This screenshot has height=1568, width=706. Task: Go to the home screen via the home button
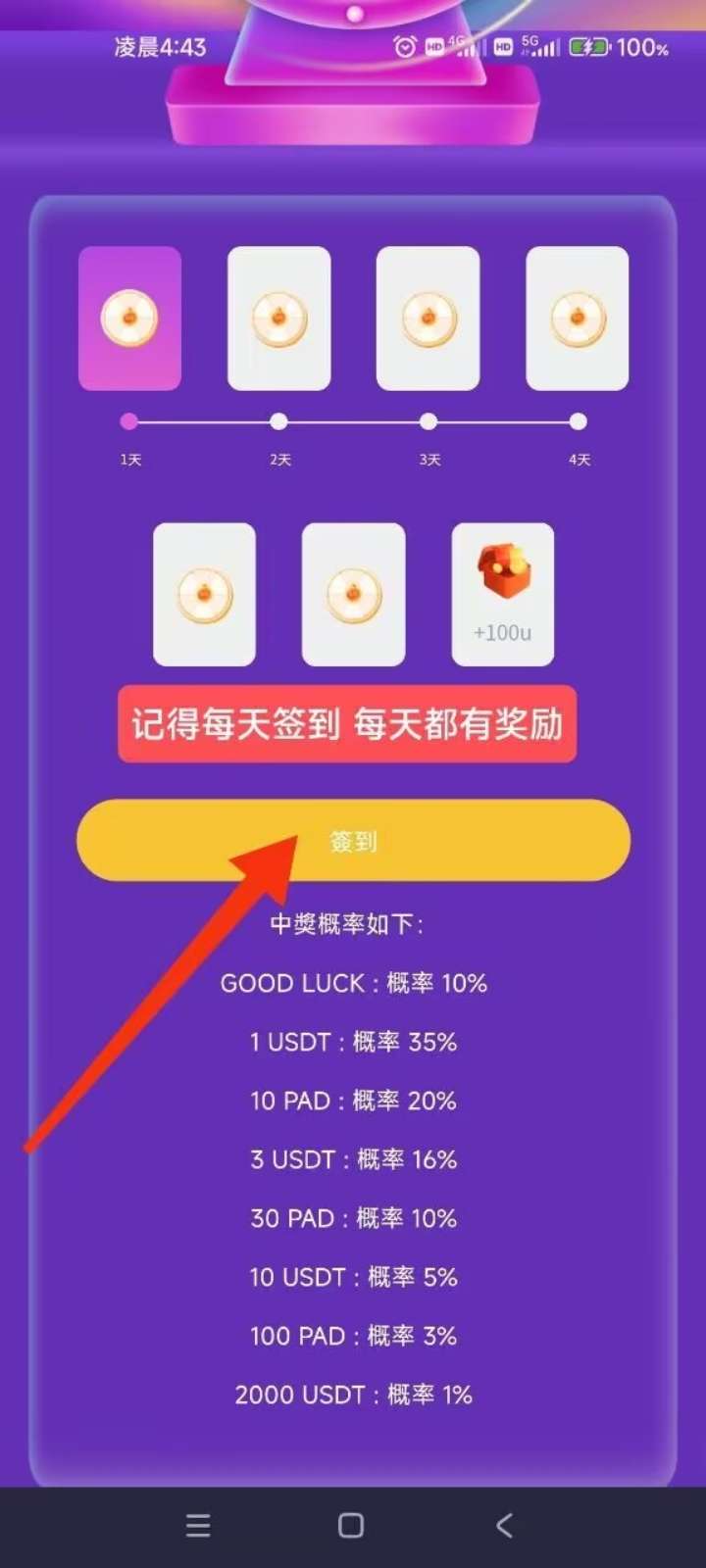click(x=351, y=1525)
